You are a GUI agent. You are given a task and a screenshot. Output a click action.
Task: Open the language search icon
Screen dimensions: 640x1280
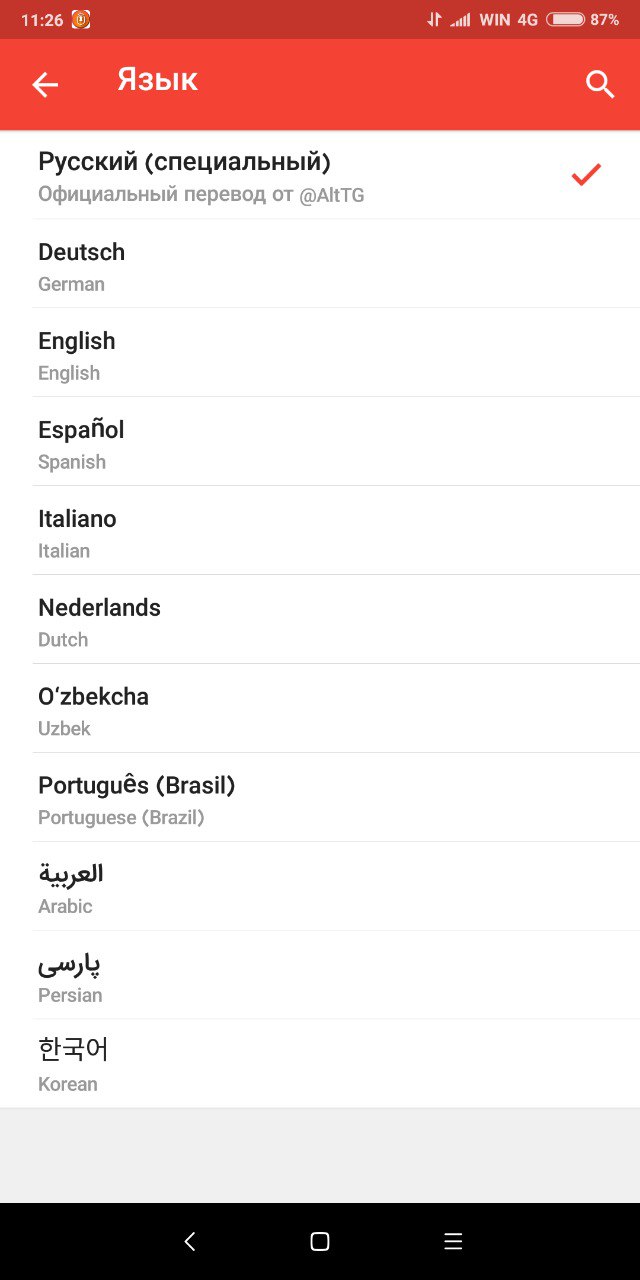pos(600,85)
